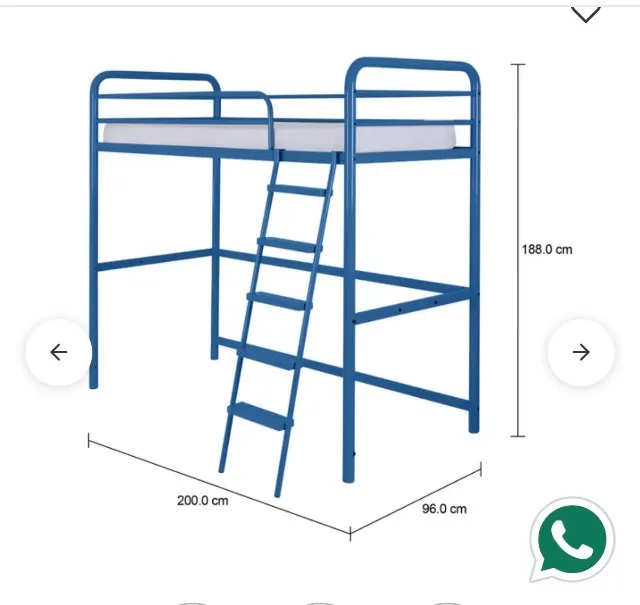Show the next product image

581,352
